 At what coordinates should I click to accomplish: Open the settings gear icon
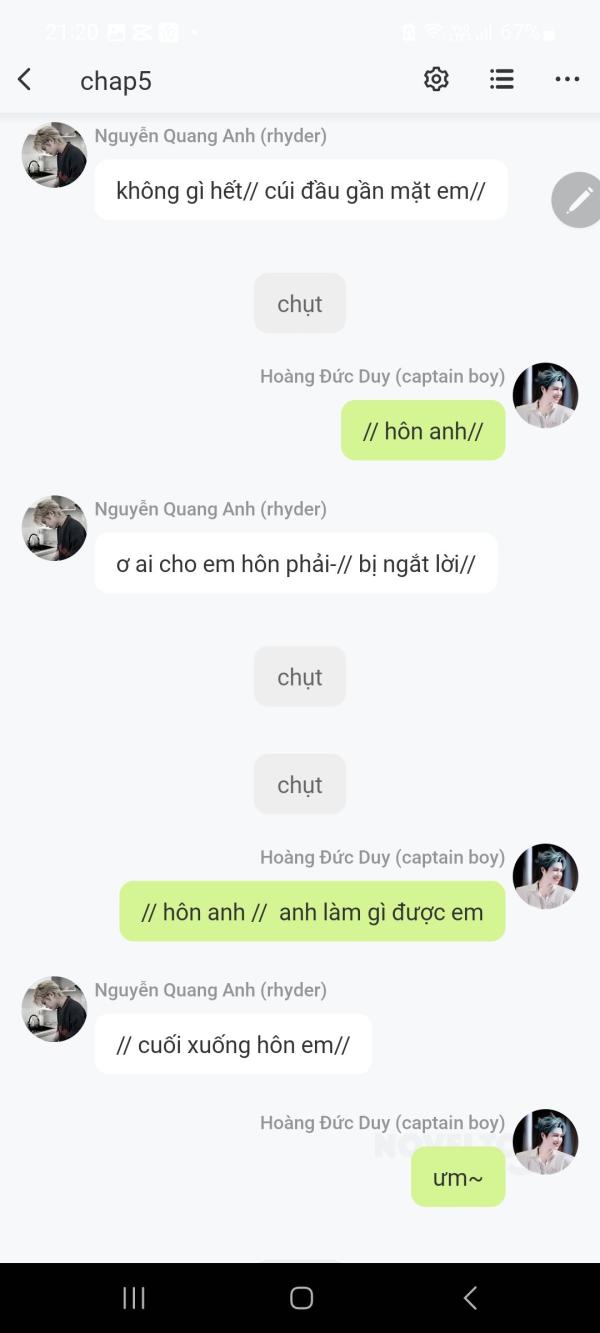[436, 80]
